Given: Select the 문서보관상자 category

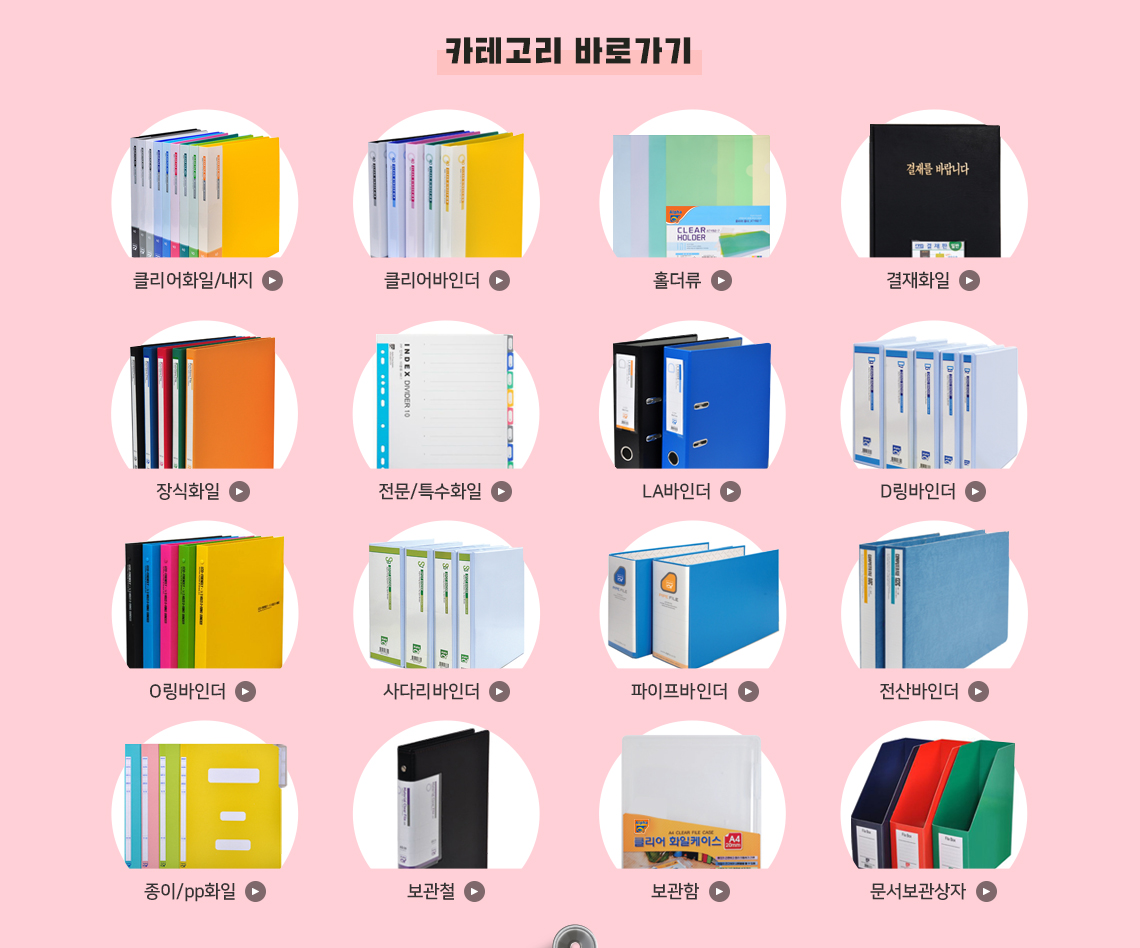Looking at the screenshot, I should coord(933,891).
